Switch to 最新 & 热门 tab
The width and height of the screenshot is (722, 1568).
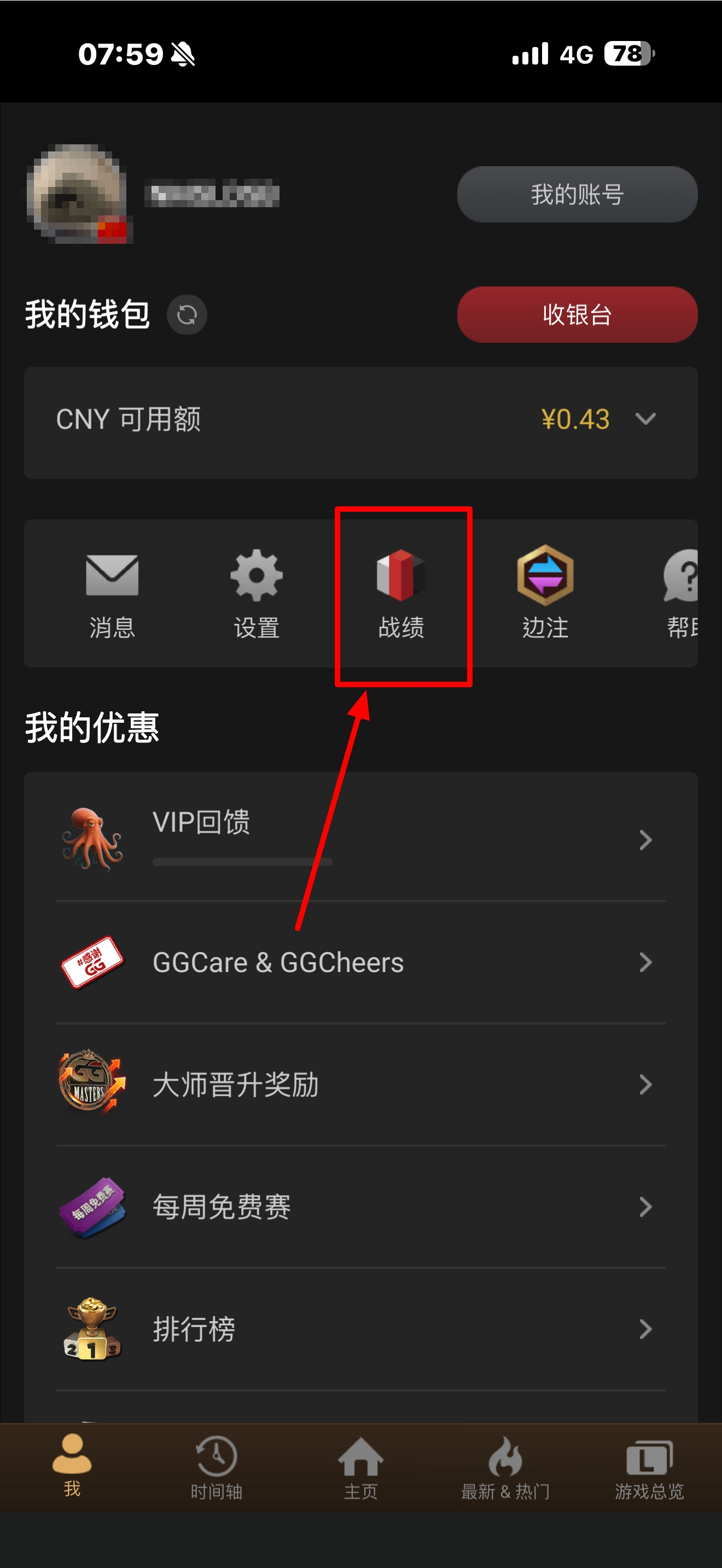point(505,1466)
